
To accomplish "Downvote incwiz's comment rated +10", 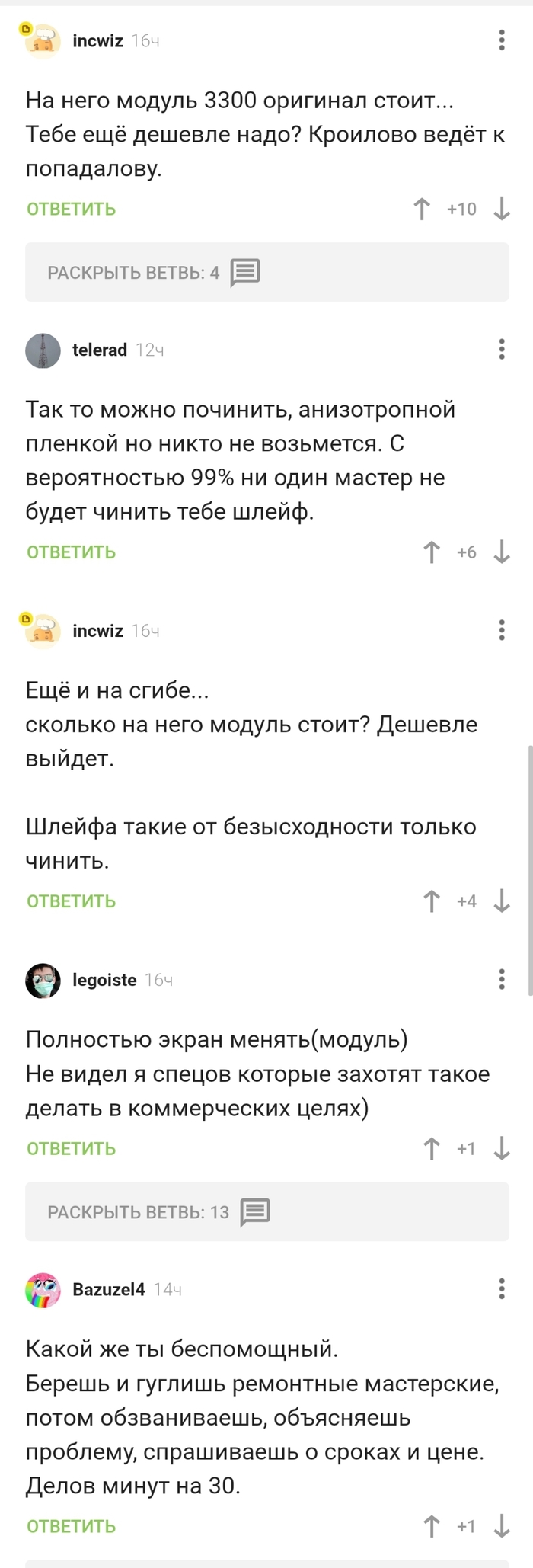I will pyautogui.click(x=501, y=209).
